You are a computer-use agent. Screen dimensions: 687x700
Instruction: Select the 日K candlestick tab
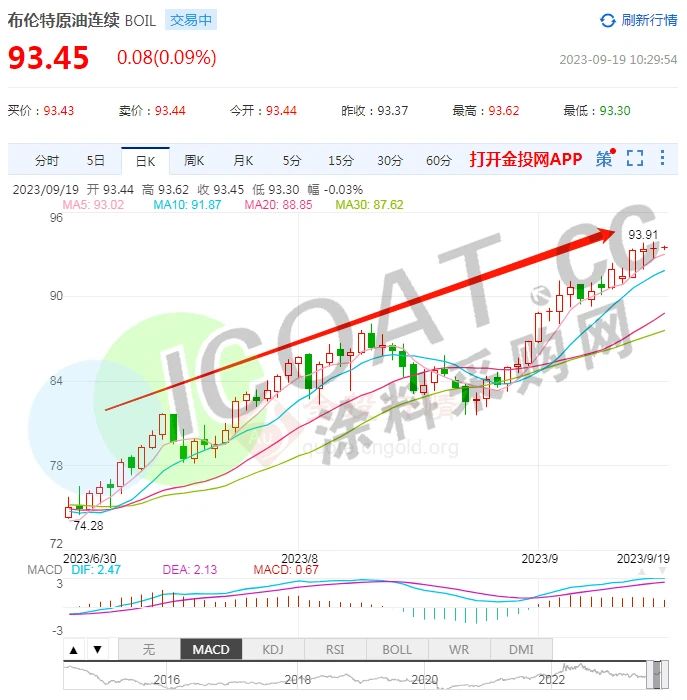tap(145, 160)
